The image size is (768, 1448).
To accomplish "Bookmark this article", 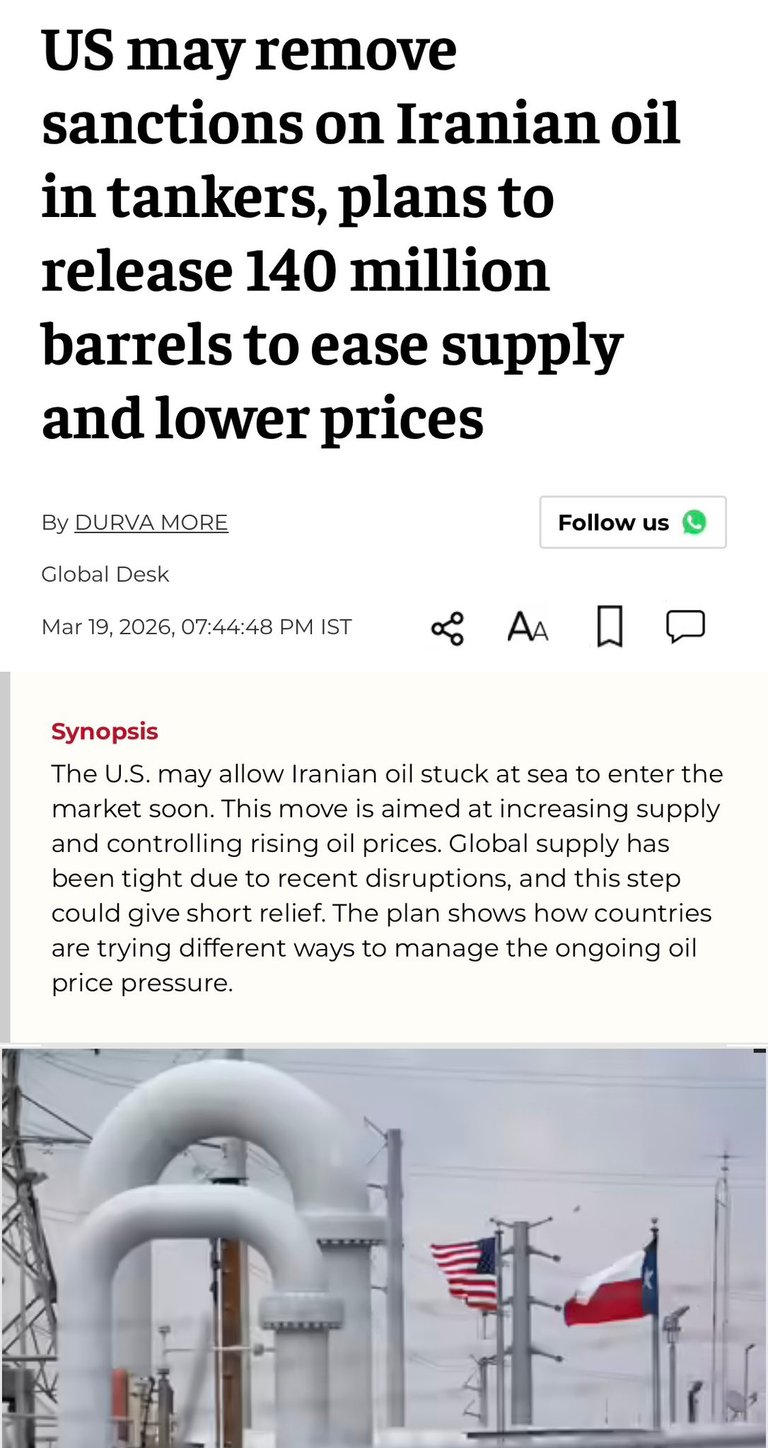I will pyautogui.click(x=609, y=627).
